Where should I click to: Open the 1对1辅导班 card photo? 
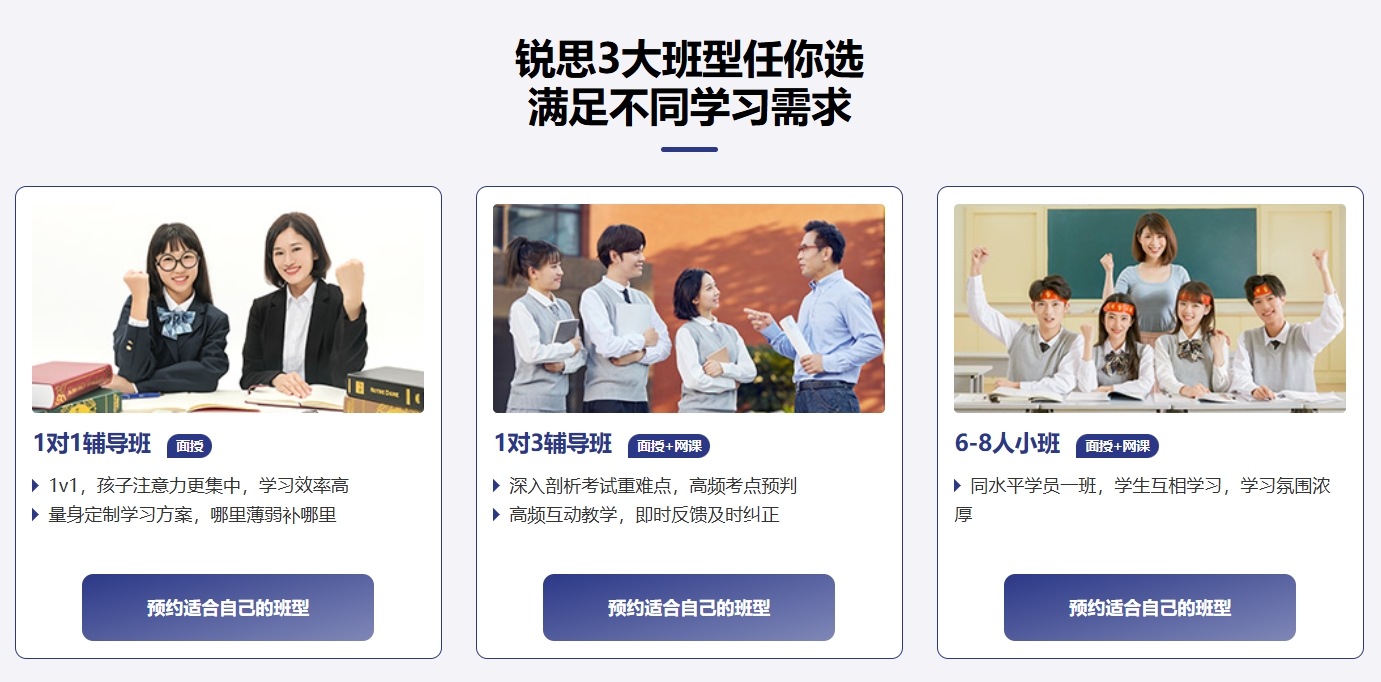click(228, 308)
